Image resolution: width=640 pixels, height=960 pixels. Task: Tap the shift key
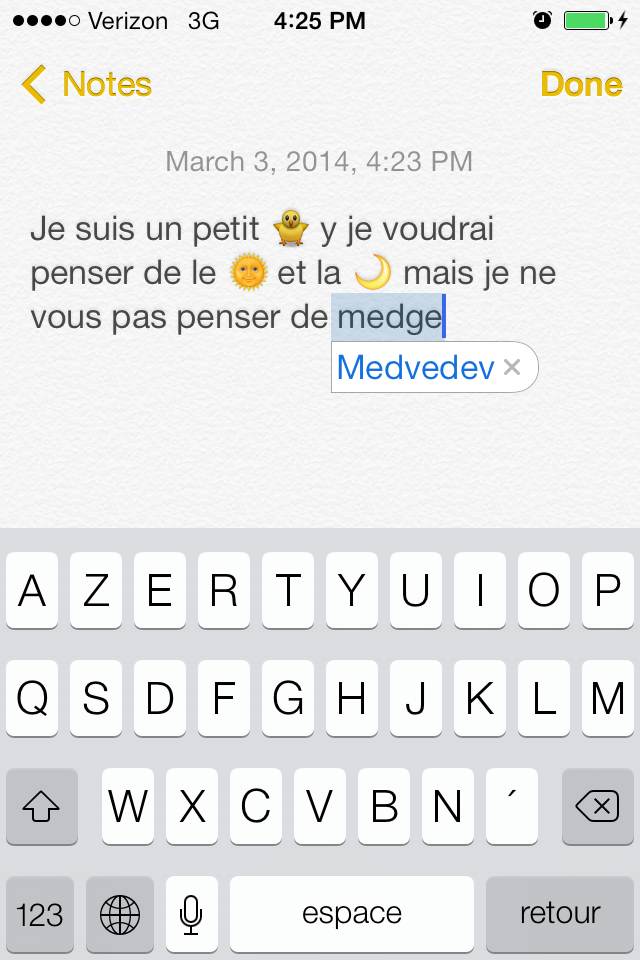41,807
